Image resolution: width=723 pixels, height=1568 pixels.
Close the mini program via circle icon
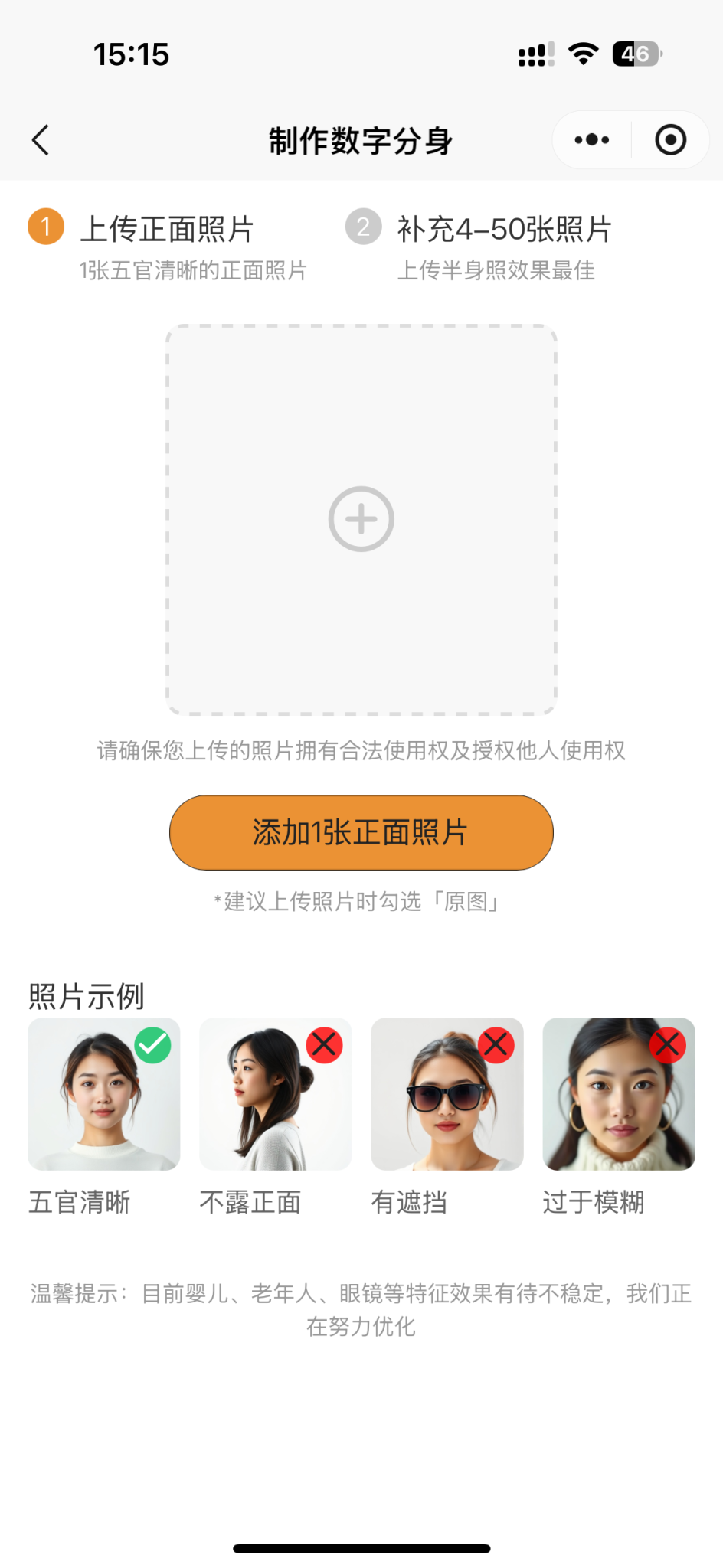[x=670, y=140]
